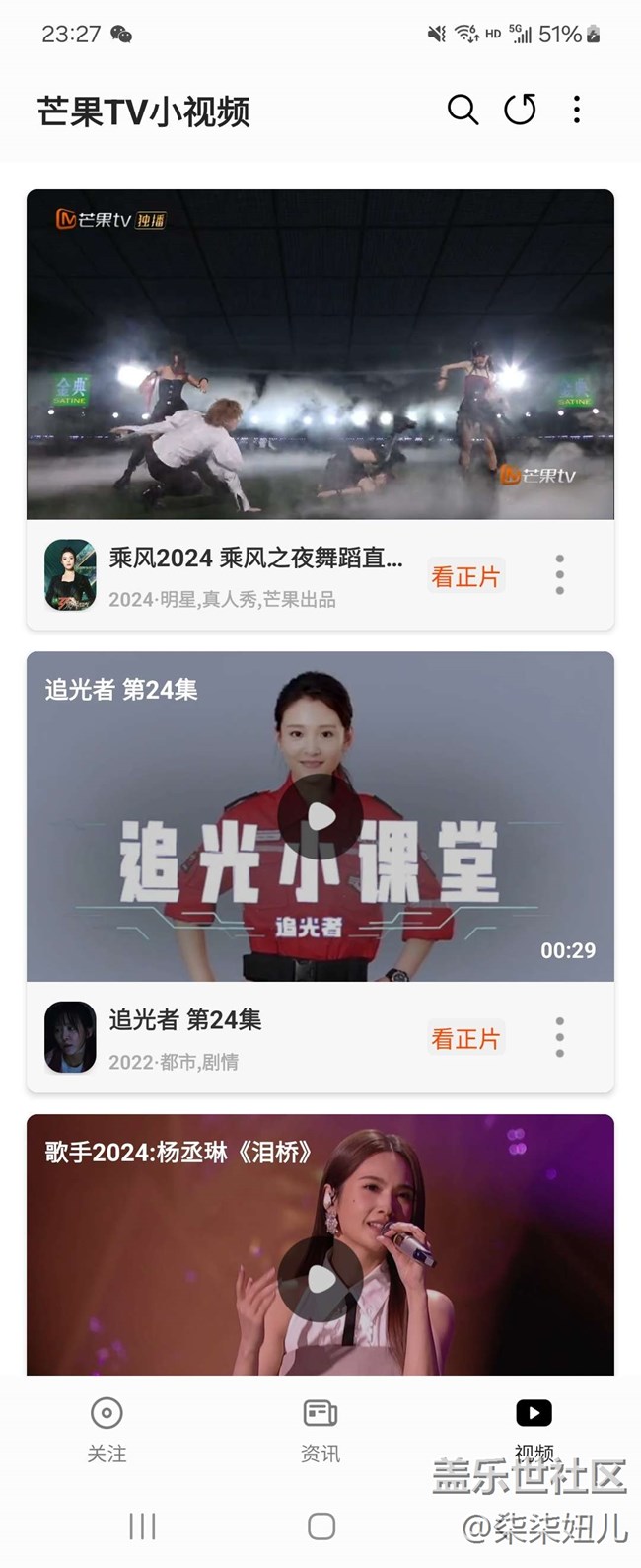This screenshot has width=641, height=1568.
Task: Select the 视频 tab
Action: tap(534, 1426)
